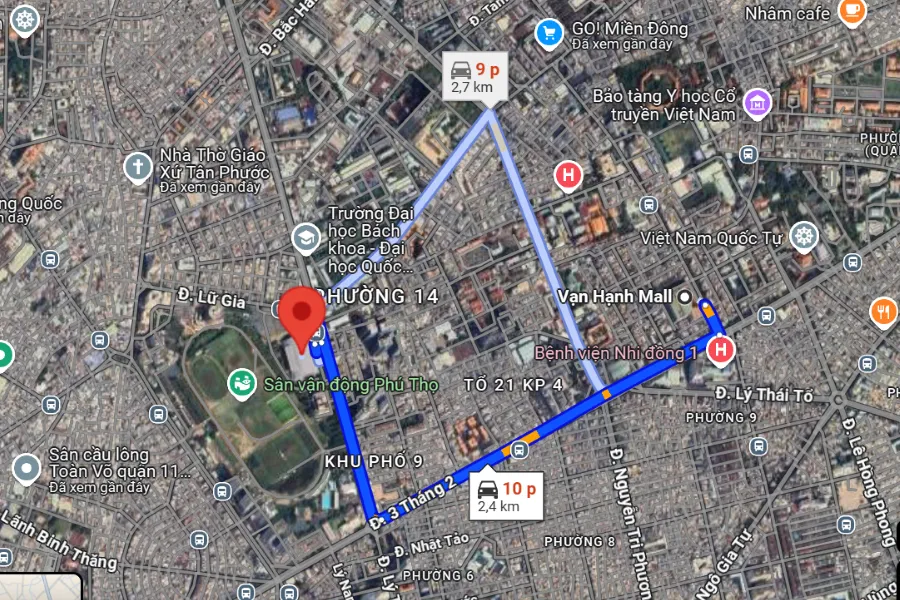View Sân vận động Phú Thọ details
The height and width of the screenshot is (600, 900).
[x=243, y=382]
